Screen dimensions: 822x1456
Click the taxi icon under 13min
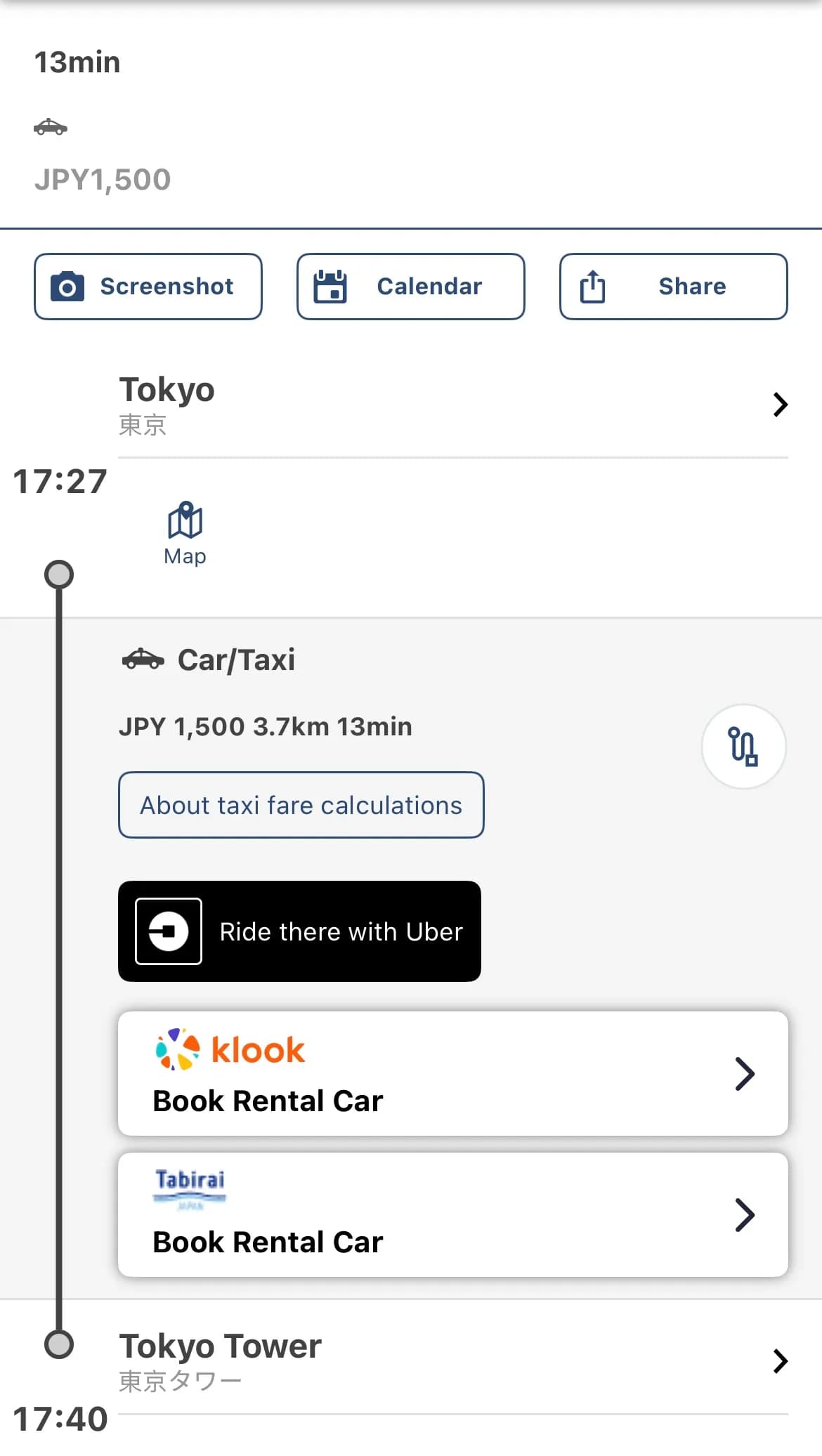(x=51, y=127)
